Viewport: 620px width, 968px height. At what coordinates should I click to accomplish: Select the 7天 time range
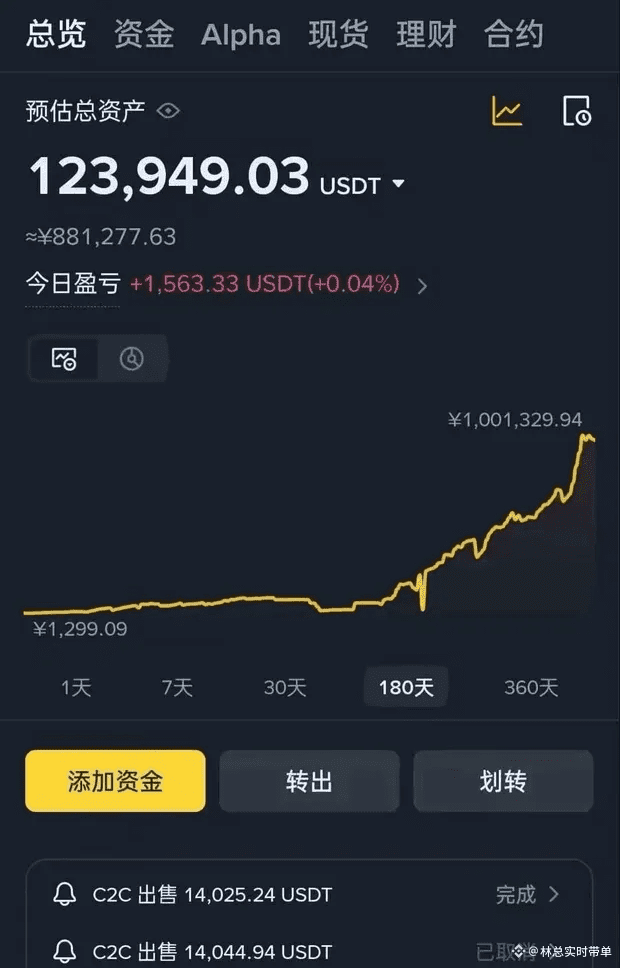click(x=177, y=687)
